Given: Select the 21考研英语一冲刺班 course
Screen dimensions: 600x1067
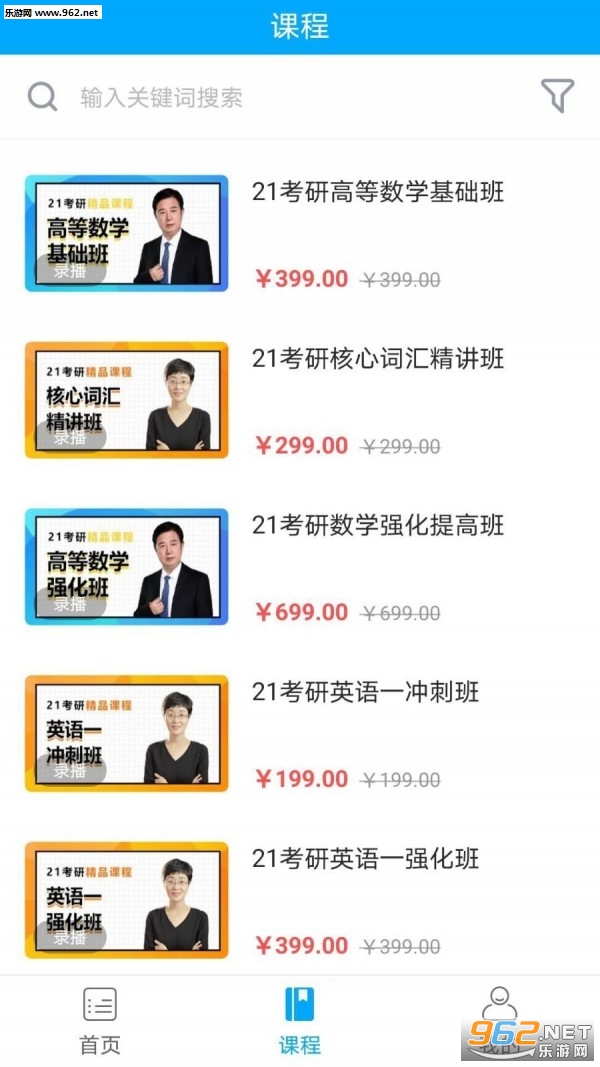Looking at the screenshot, I should [366, 692].
